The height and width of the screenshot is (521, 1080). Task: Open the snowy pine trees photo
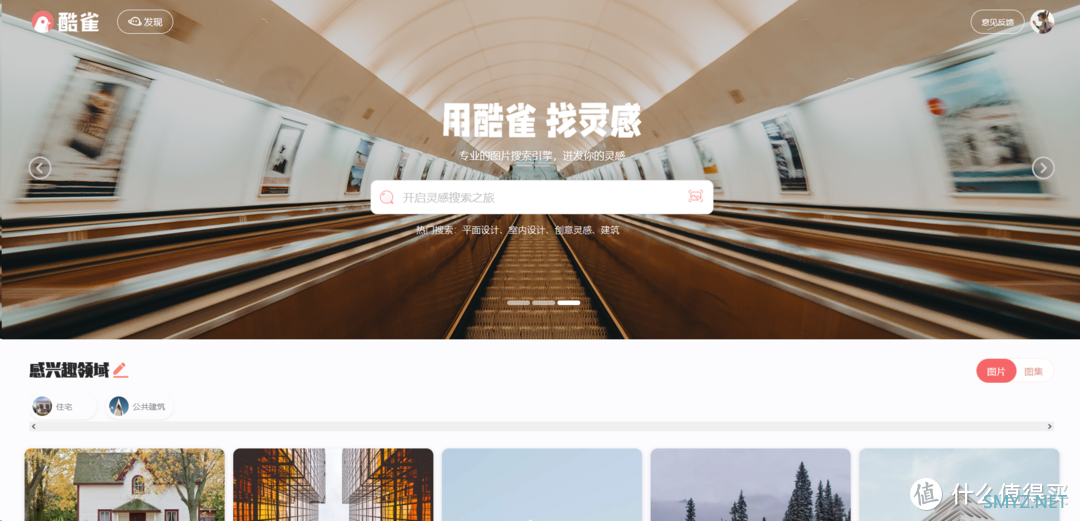tap(750, 485)
